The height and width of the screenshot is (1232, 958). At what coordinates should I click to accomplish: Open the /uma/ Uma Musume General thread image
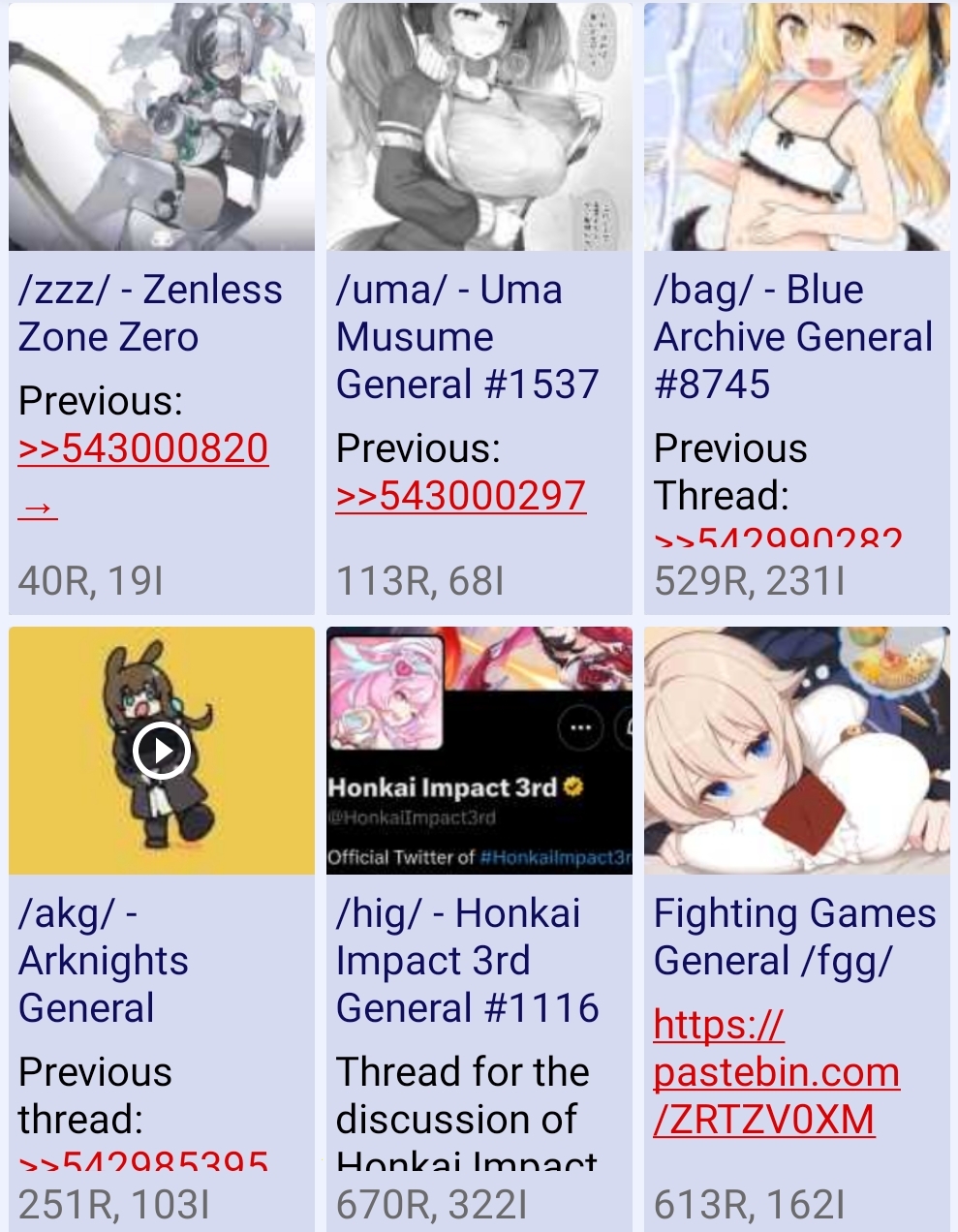(x=479, y=127)
